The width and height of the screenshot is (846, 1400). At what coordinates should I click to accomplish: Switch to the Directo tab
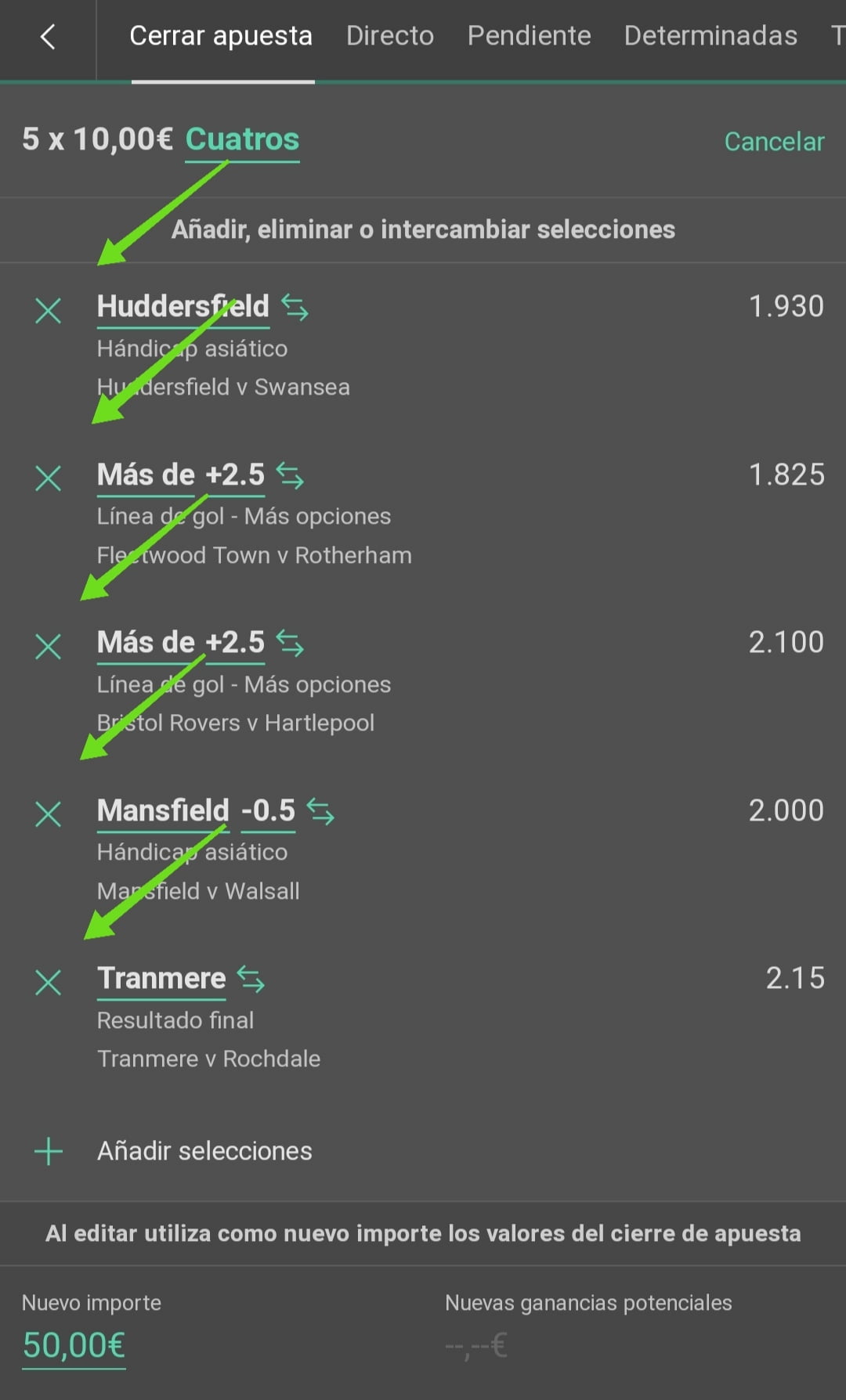pyautogui.click(x=390, y=36)
